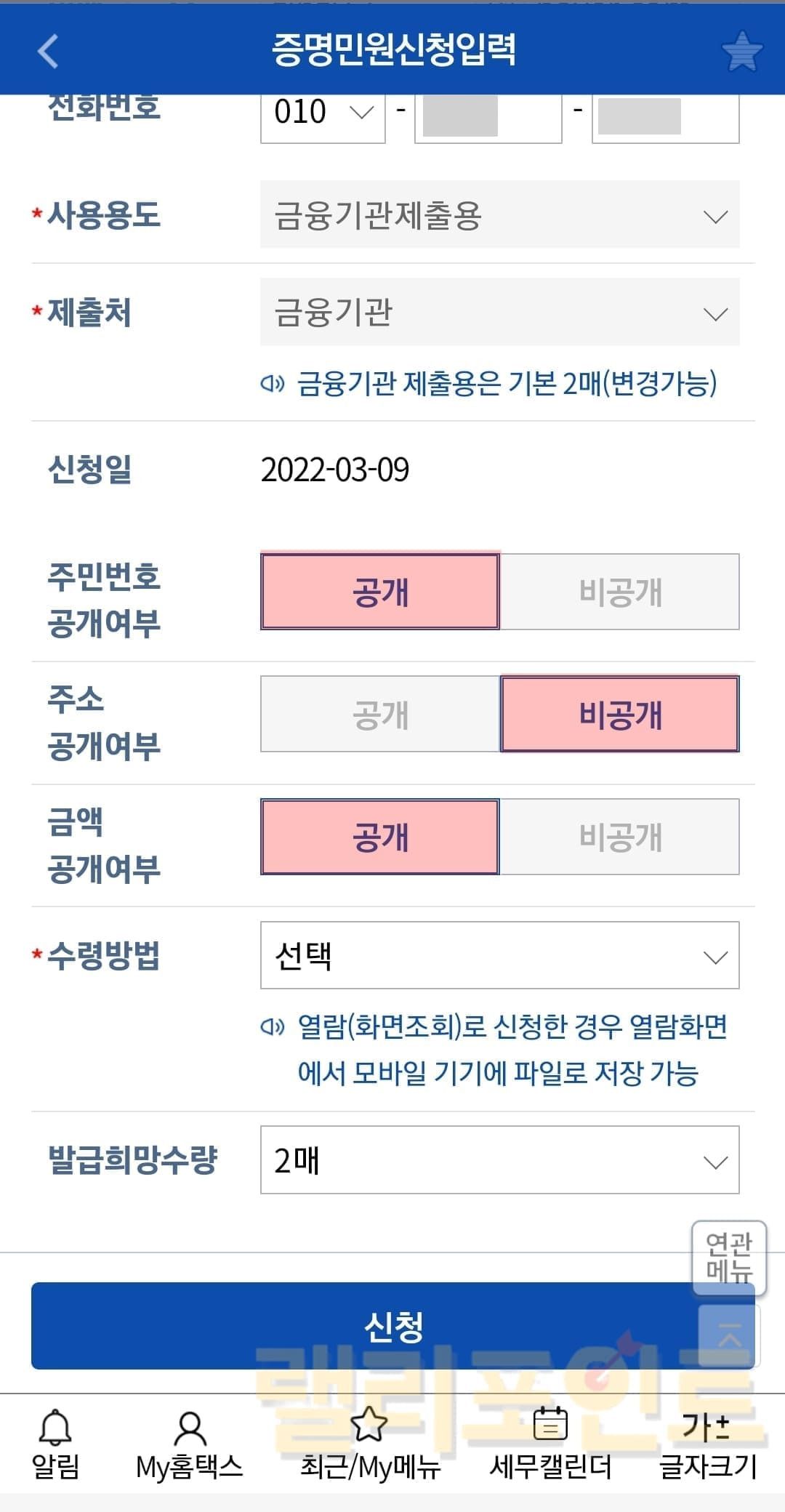The height and width of the screenshot is (1512, 785).
Task: Select 비공개 for 금액 공개여부
Action: pyautogui.click(x=620, y=837)
